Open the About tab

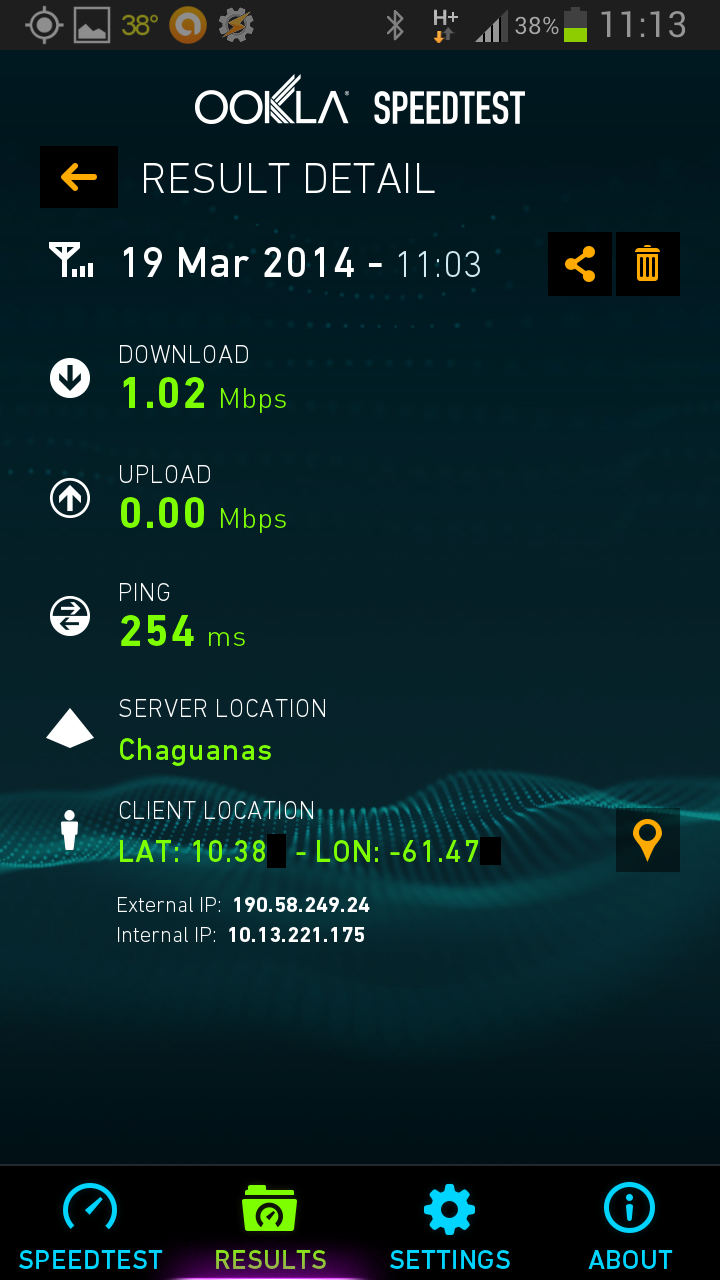point(630,1225)
